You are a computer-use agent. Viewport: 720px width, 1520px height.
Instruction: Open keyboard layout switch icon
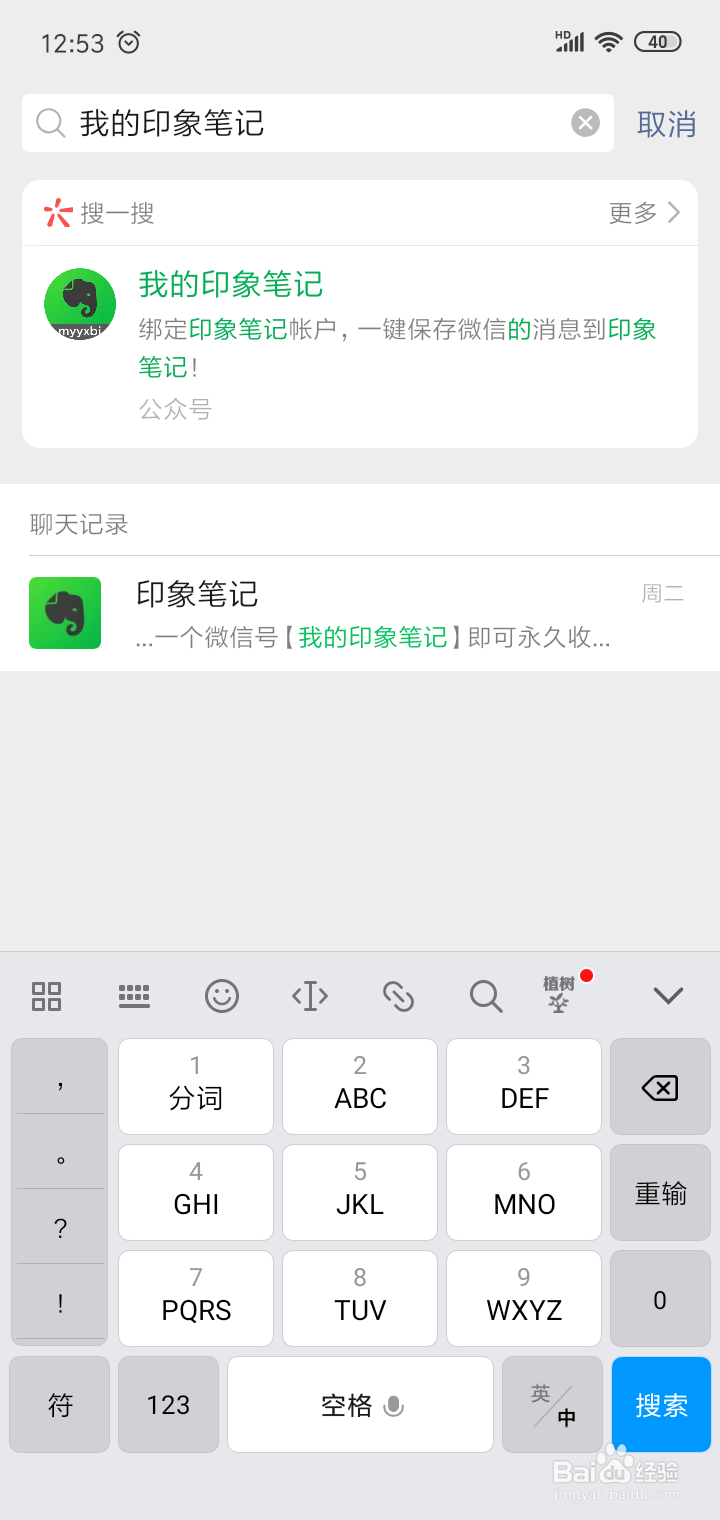[134, 996]
